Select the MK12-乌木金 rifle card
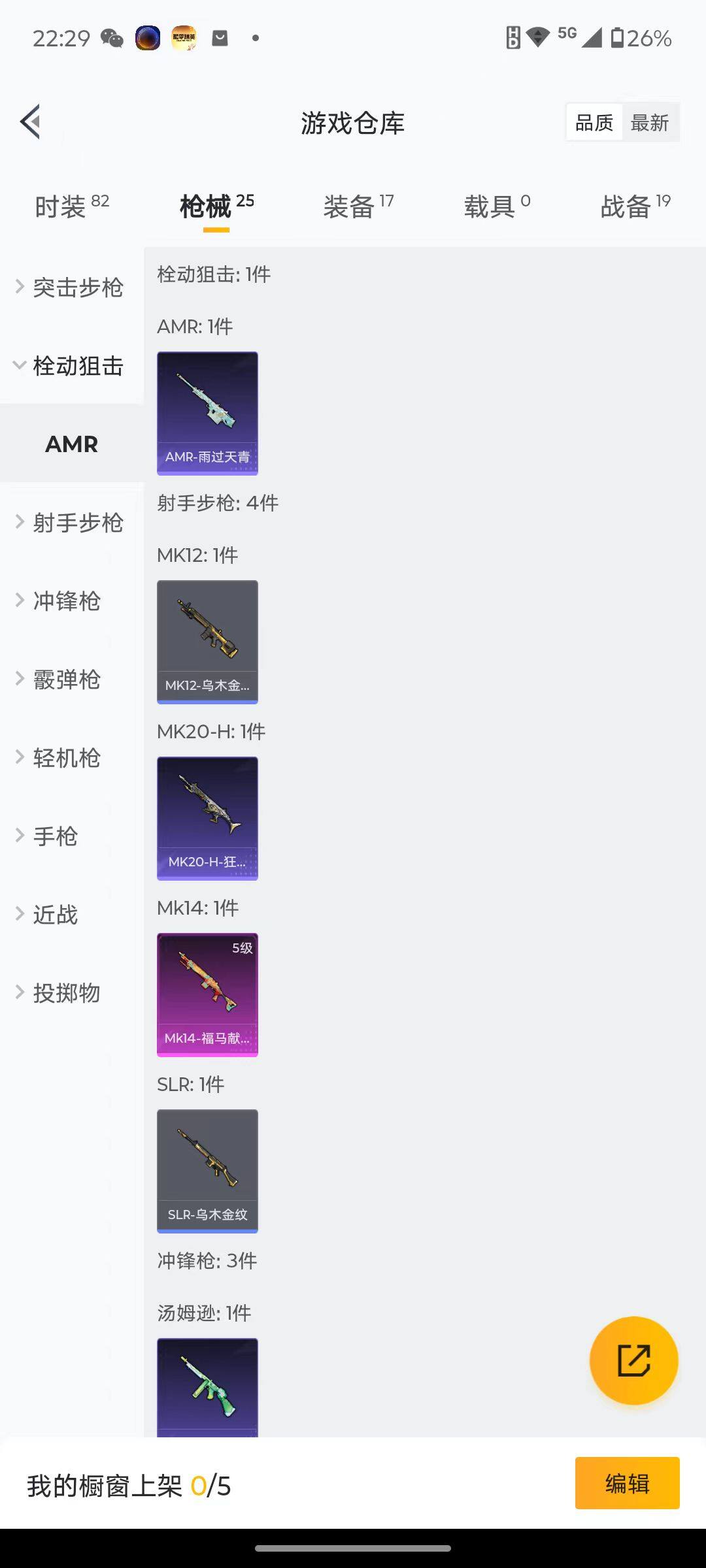 pyautogui.click(x=207, y=642)
